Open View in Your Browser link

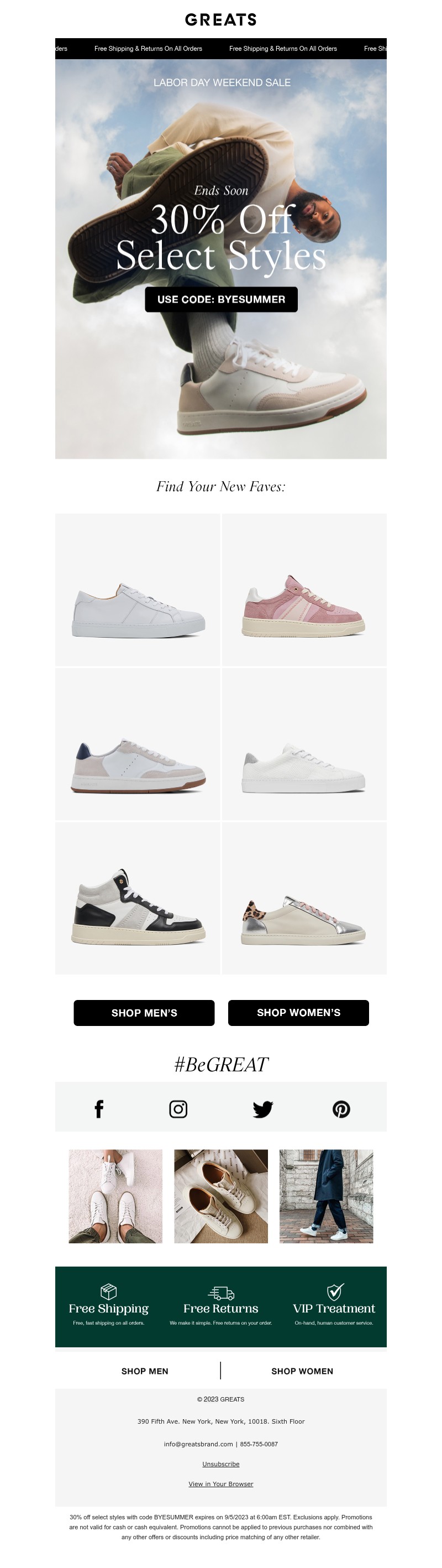pyautogui.click(x=220, y=1484)
